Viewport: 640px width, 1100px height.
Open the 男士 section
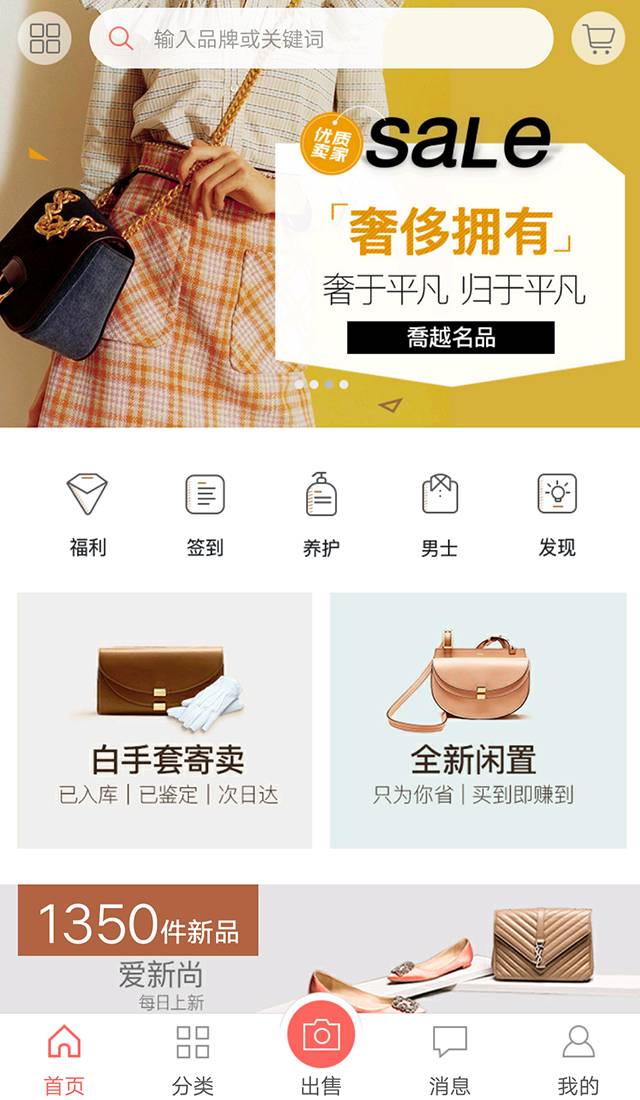(439, 514)
